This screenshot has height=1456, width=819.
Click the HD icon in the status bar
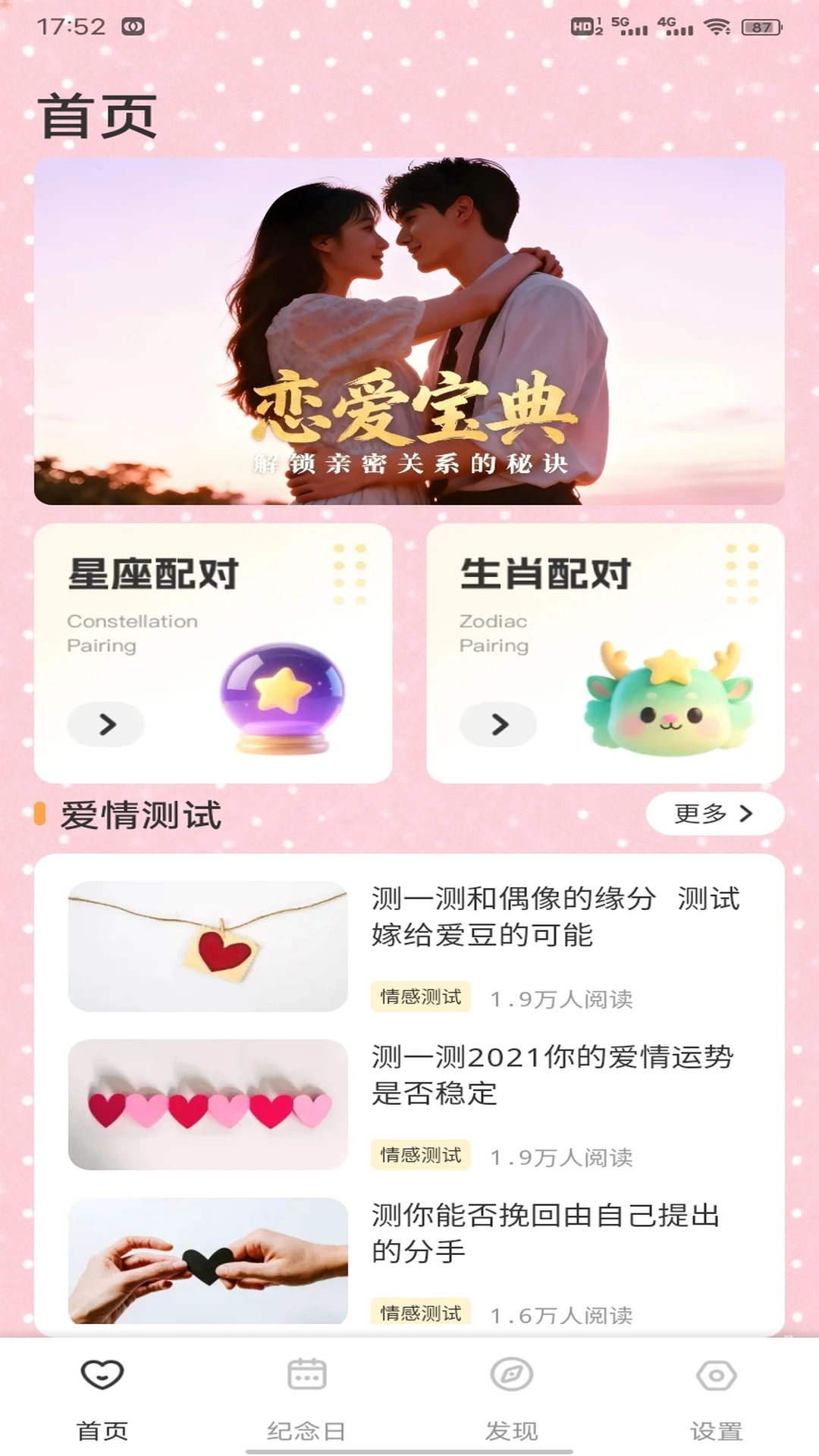tap(582, 25)
